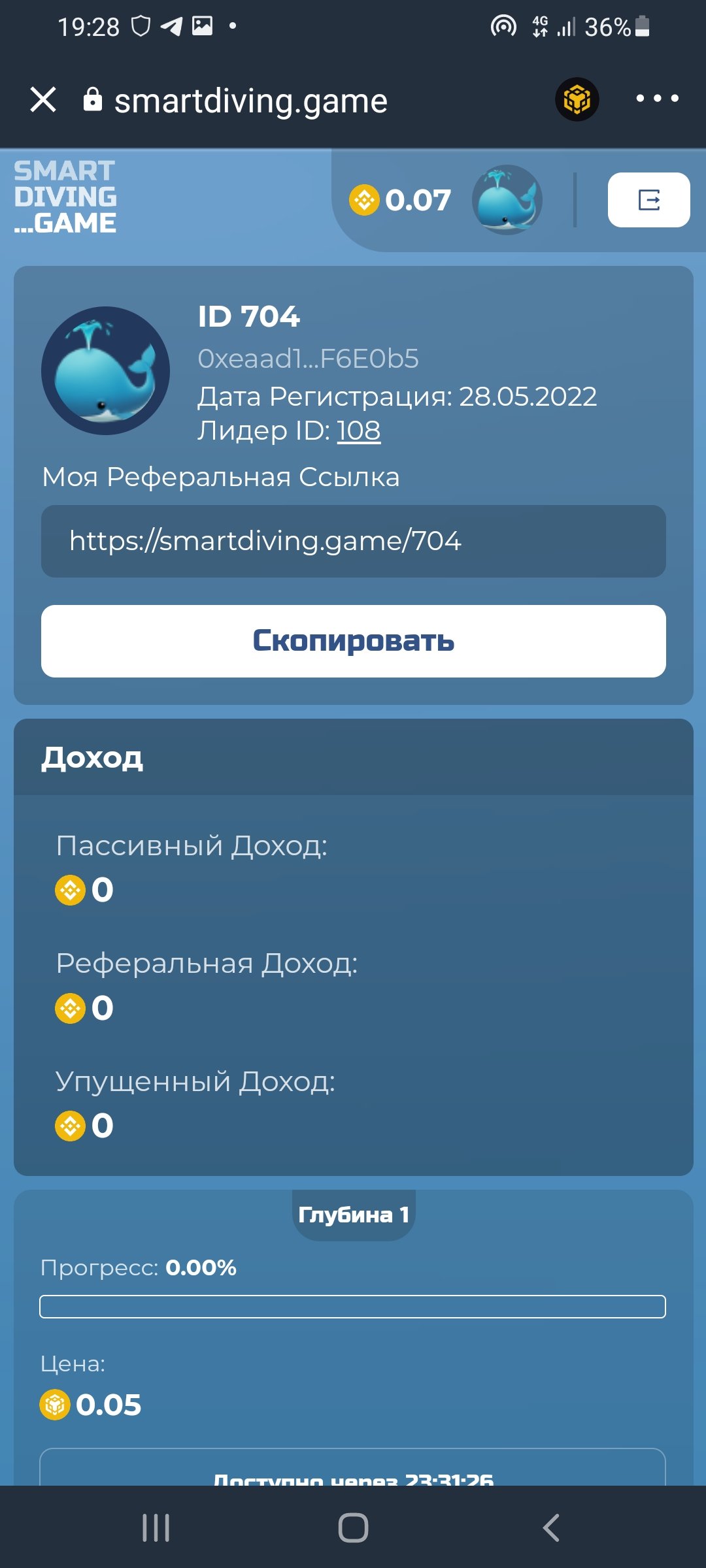Screen dimensions: 706x1568
Task: Open the three-dot overflow menu
Action: (657, 99)
